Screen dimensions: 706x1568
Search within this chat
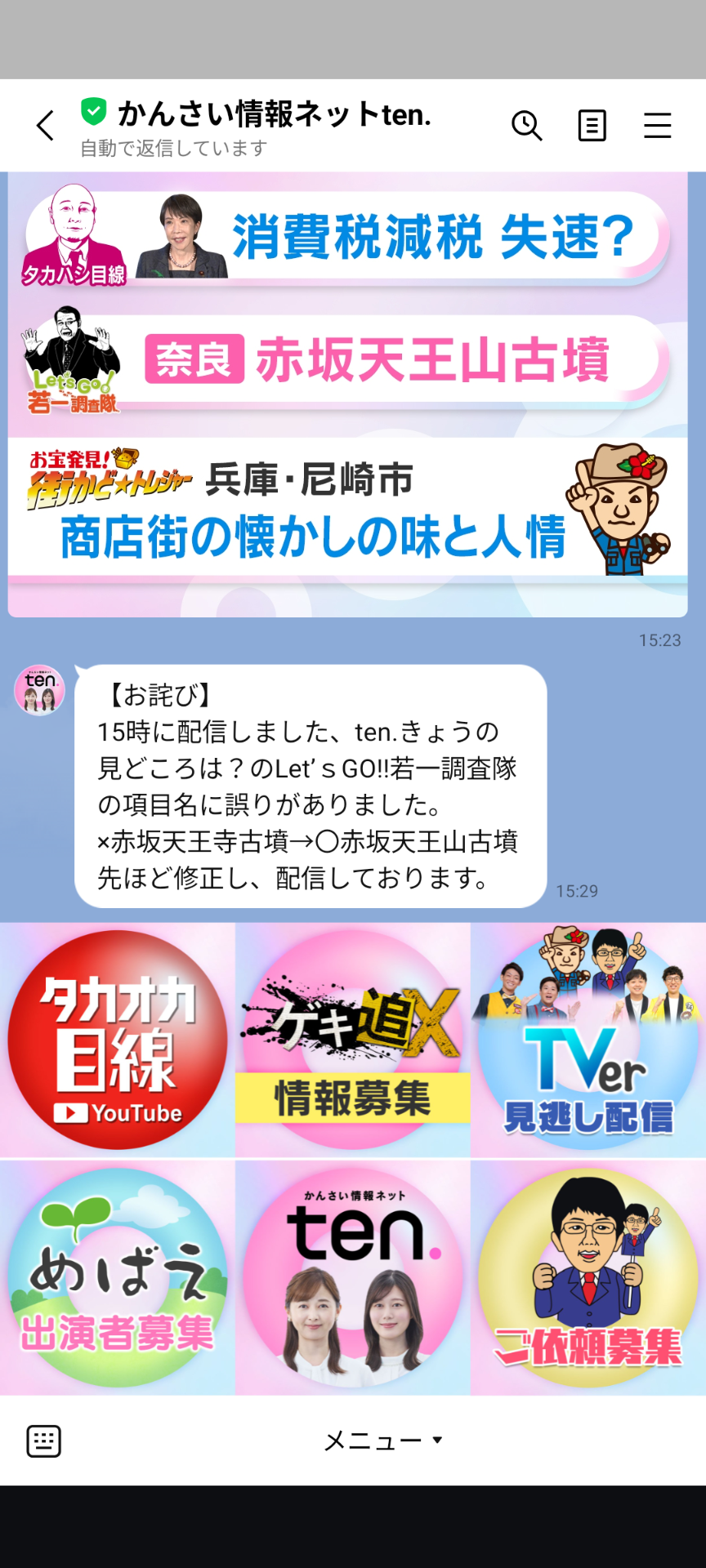pos(527,126)
